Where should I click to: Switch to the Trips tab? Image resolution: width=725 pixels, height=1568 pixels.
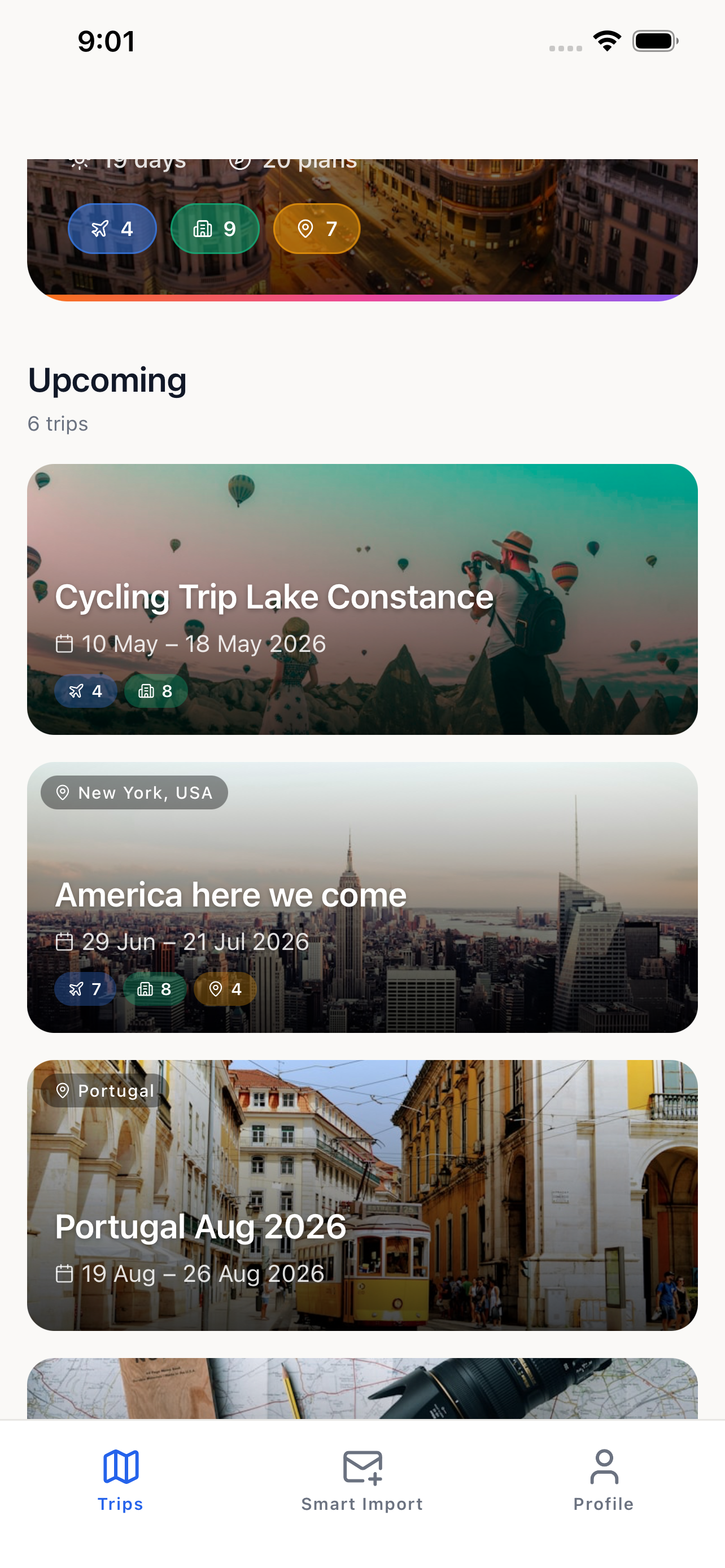(120, 1479)
